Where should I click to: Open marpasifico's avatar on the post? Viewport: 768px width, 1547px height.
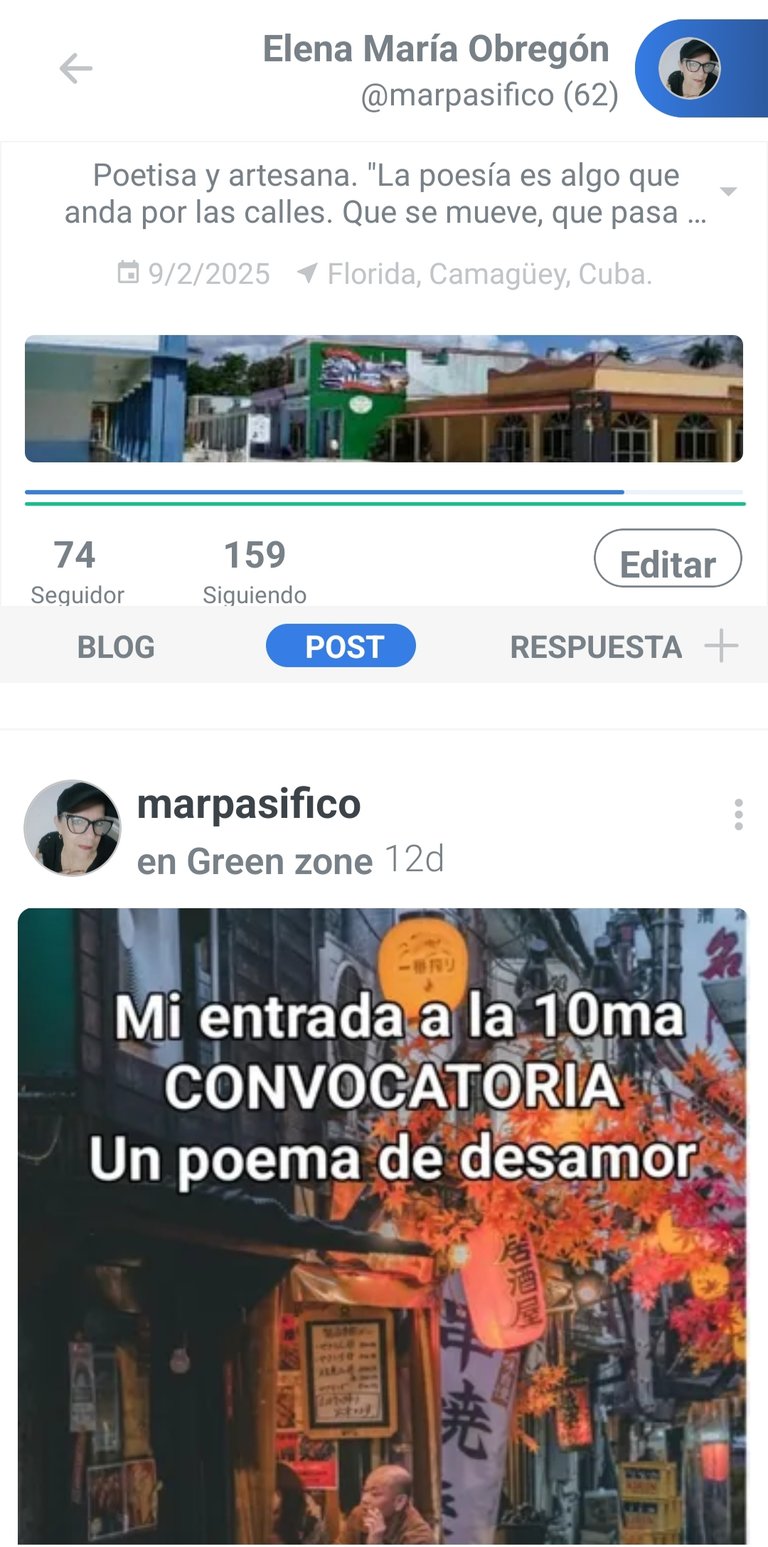click(x=72, y=829)
